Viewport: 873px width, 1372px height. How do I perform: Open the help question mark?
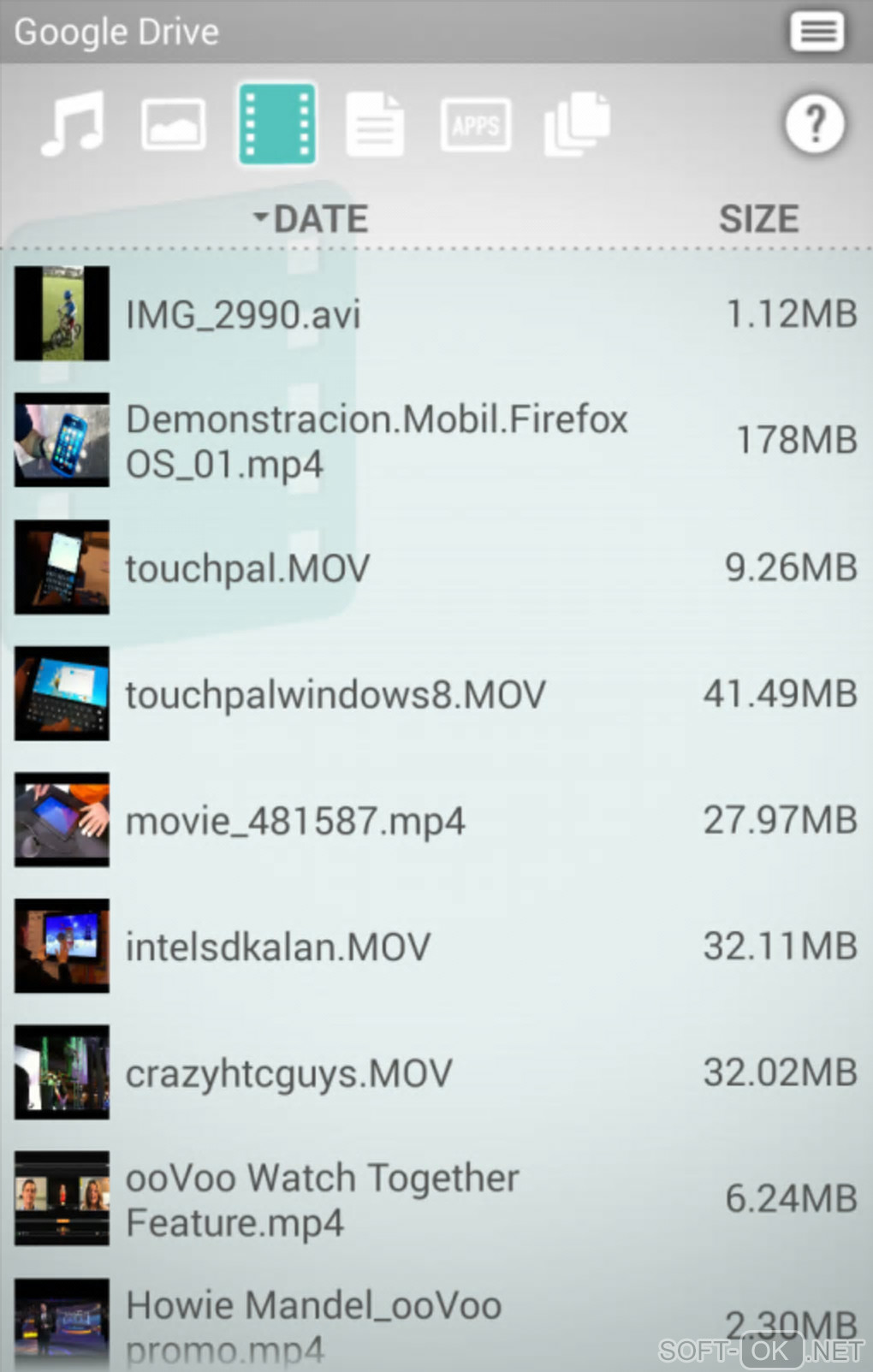(x=815, y=125)
